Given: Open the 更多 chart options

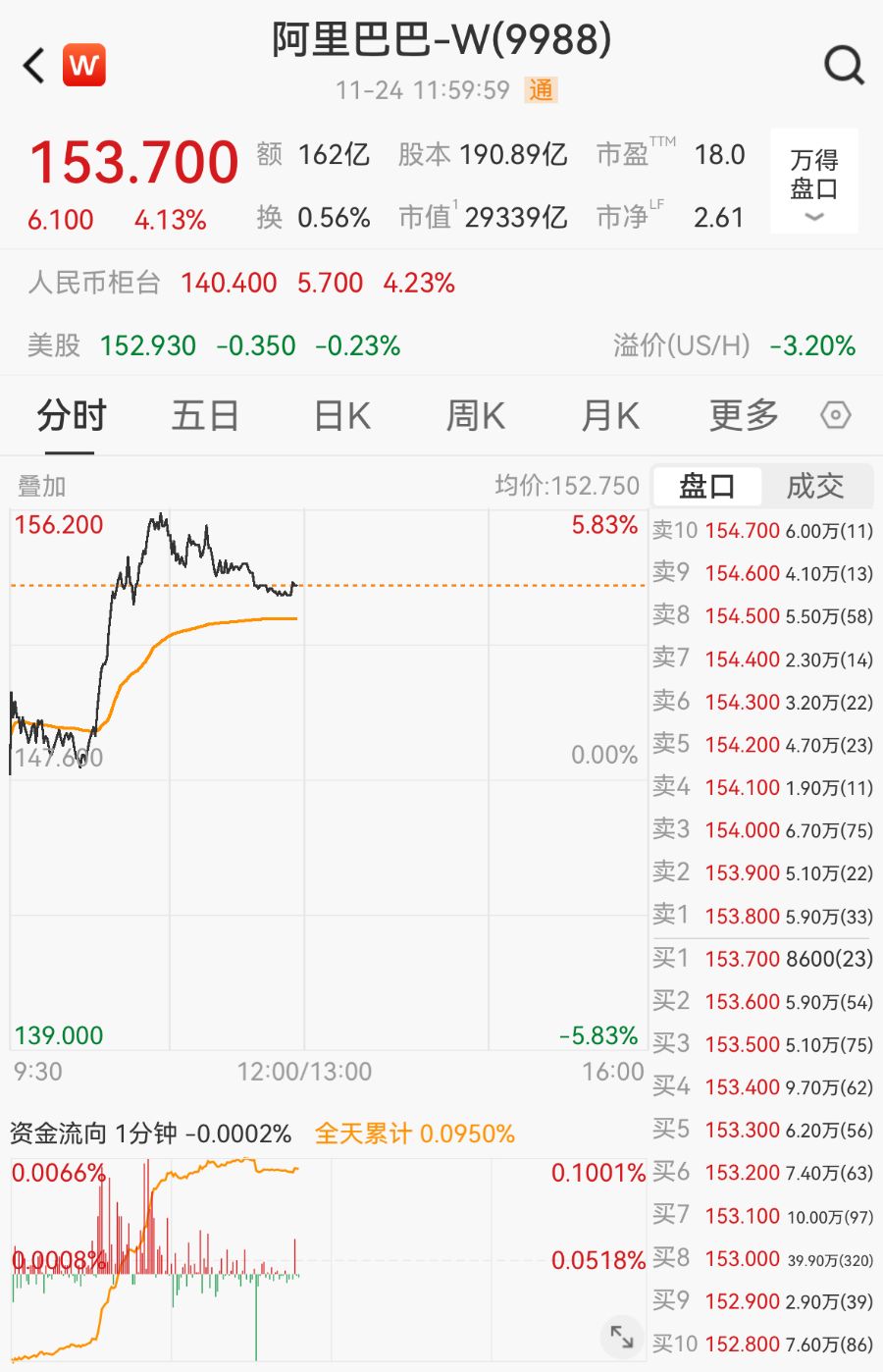Looking at the screenshot, I should pyautogui.click(x=744, y=416).
